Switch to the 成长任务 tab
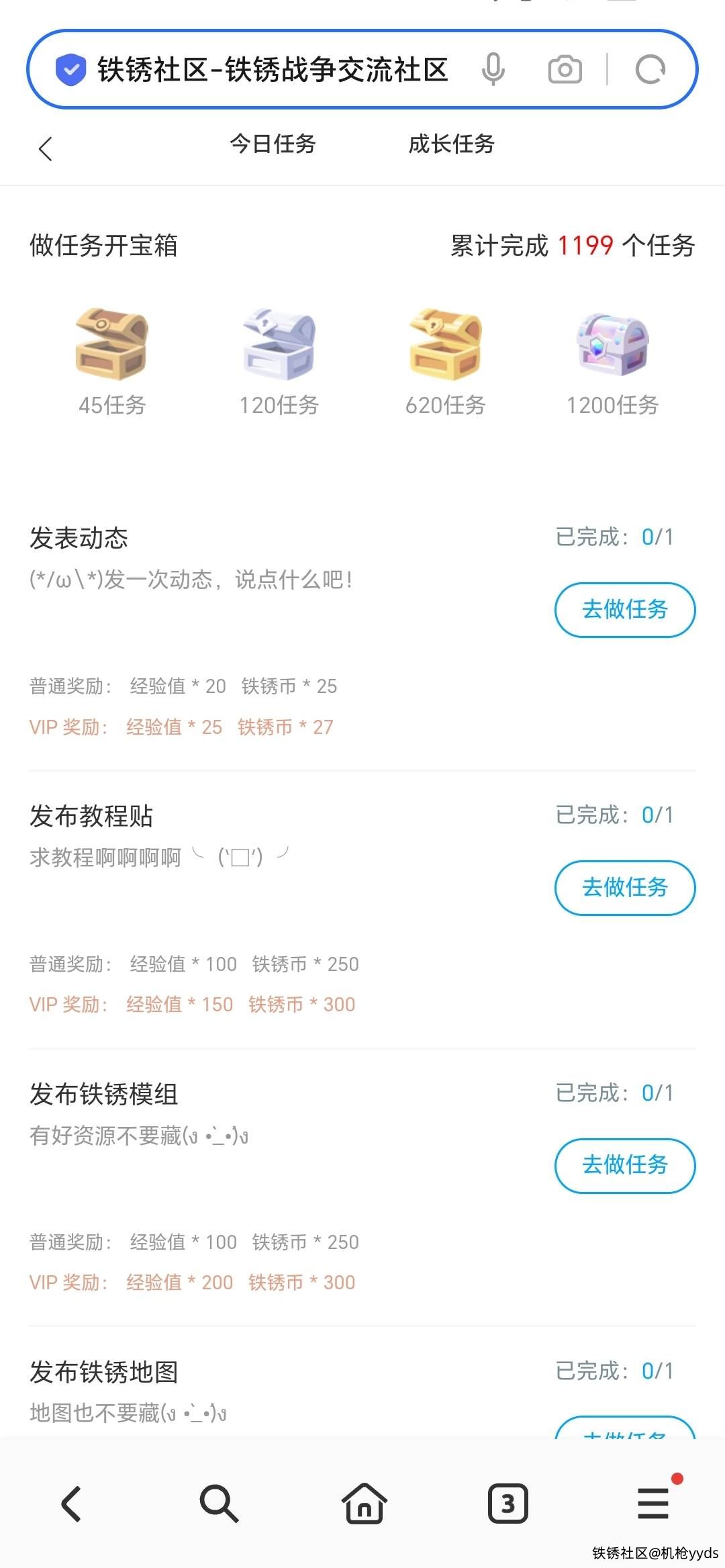Viewport: 725px width, 1568px height. coord(451,144)
